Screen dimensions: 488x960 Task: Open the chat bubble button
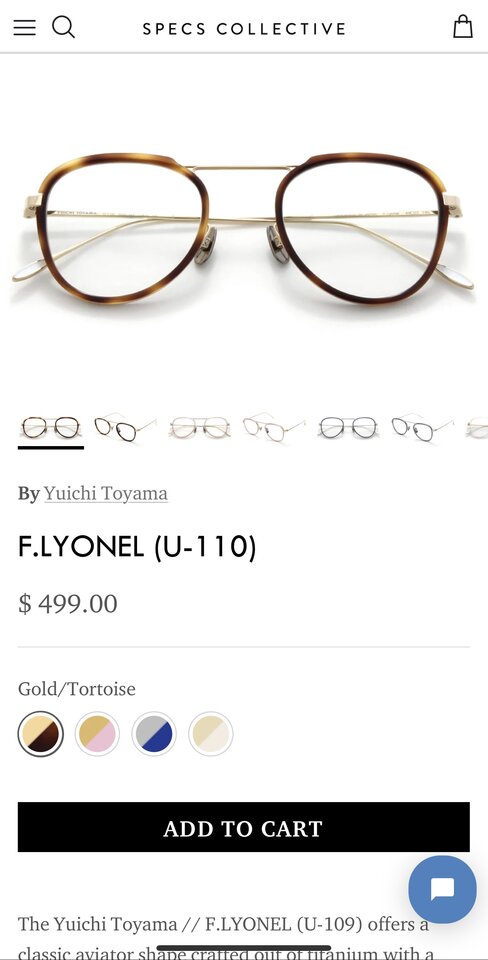[442, 889]
